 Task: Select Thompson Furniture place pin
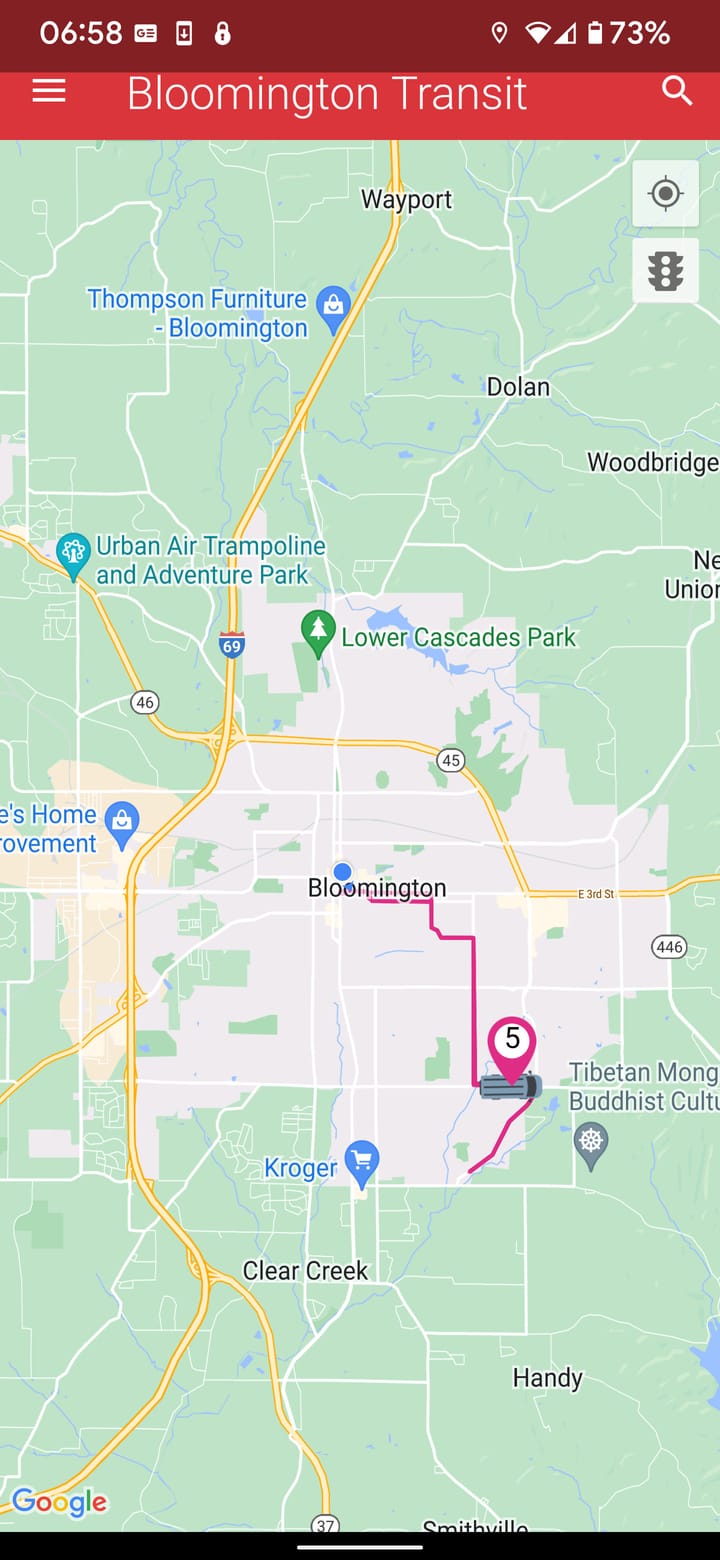pos(333,308)
